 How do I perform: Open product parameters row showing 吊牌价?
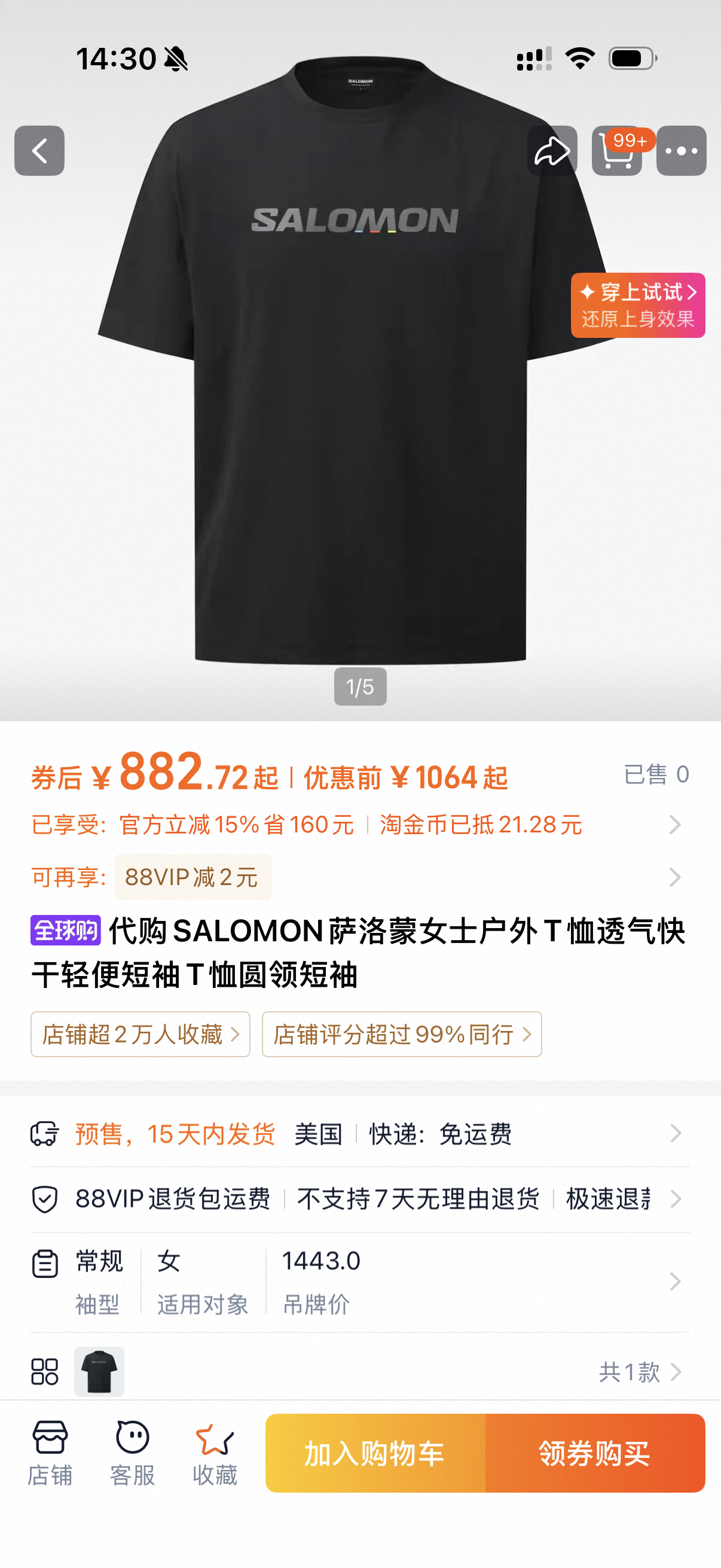coord(360,1282)
